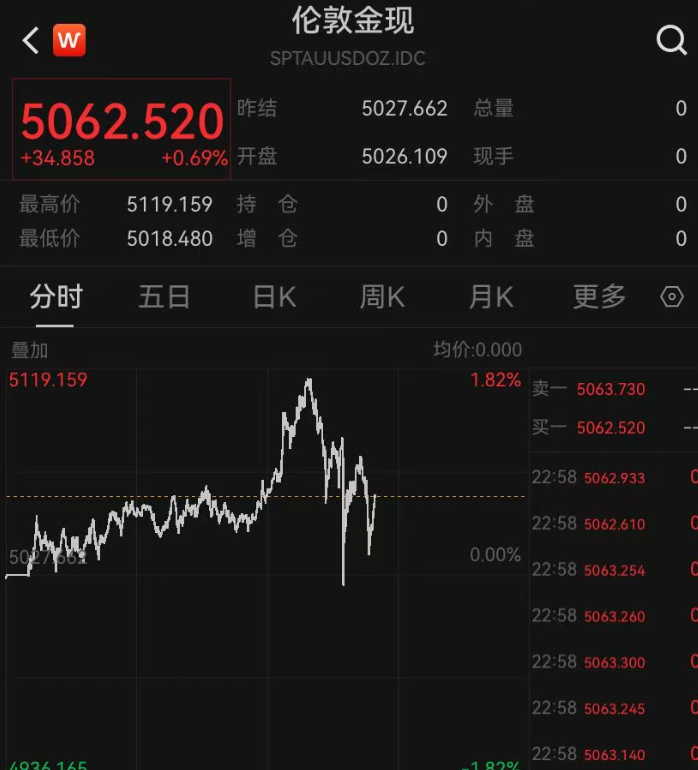Go back using the arrow icon
This screenshot has width=698, height=770.
[x=31, y=41]
